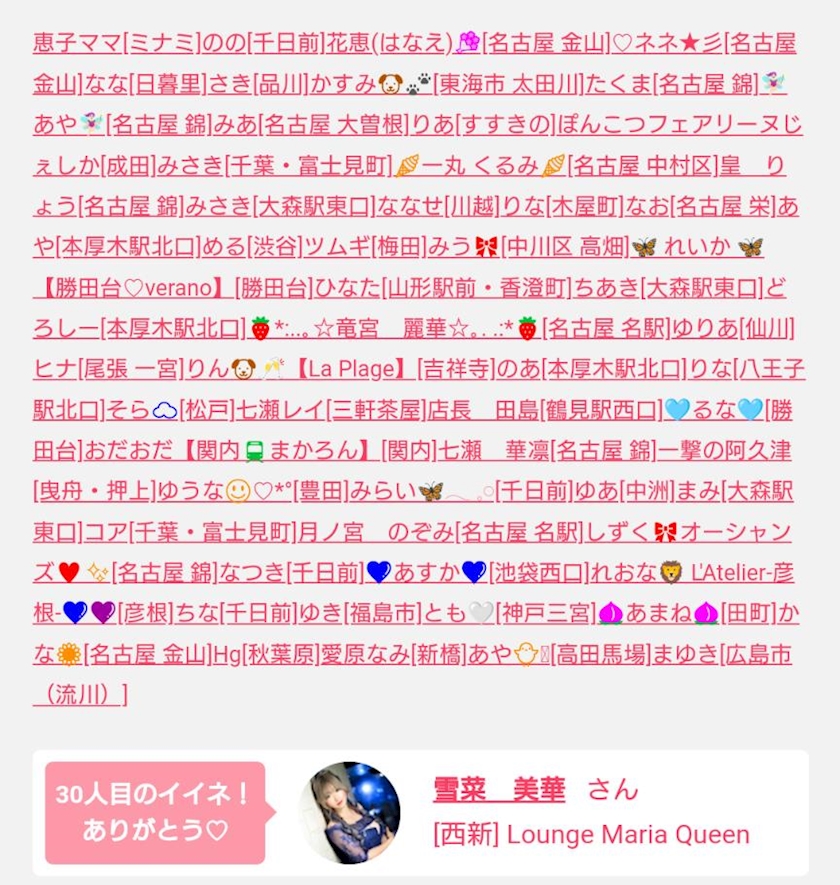Open the ツムギ[梅田] link
The width and height of the screenshot is (840, 885).
[366, 248]
